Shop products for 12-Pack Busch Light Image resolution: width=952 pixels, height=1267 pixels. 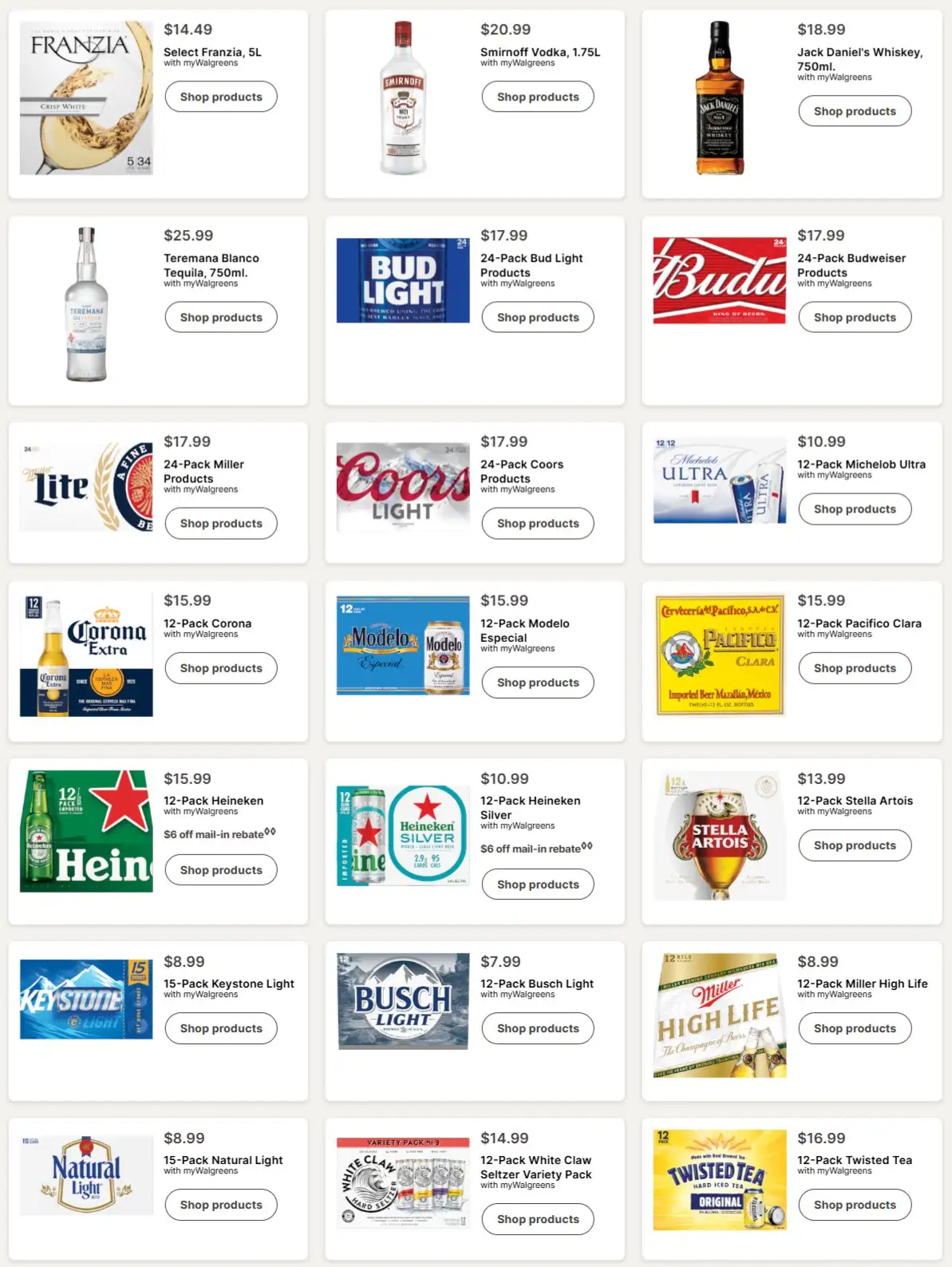538,1028
